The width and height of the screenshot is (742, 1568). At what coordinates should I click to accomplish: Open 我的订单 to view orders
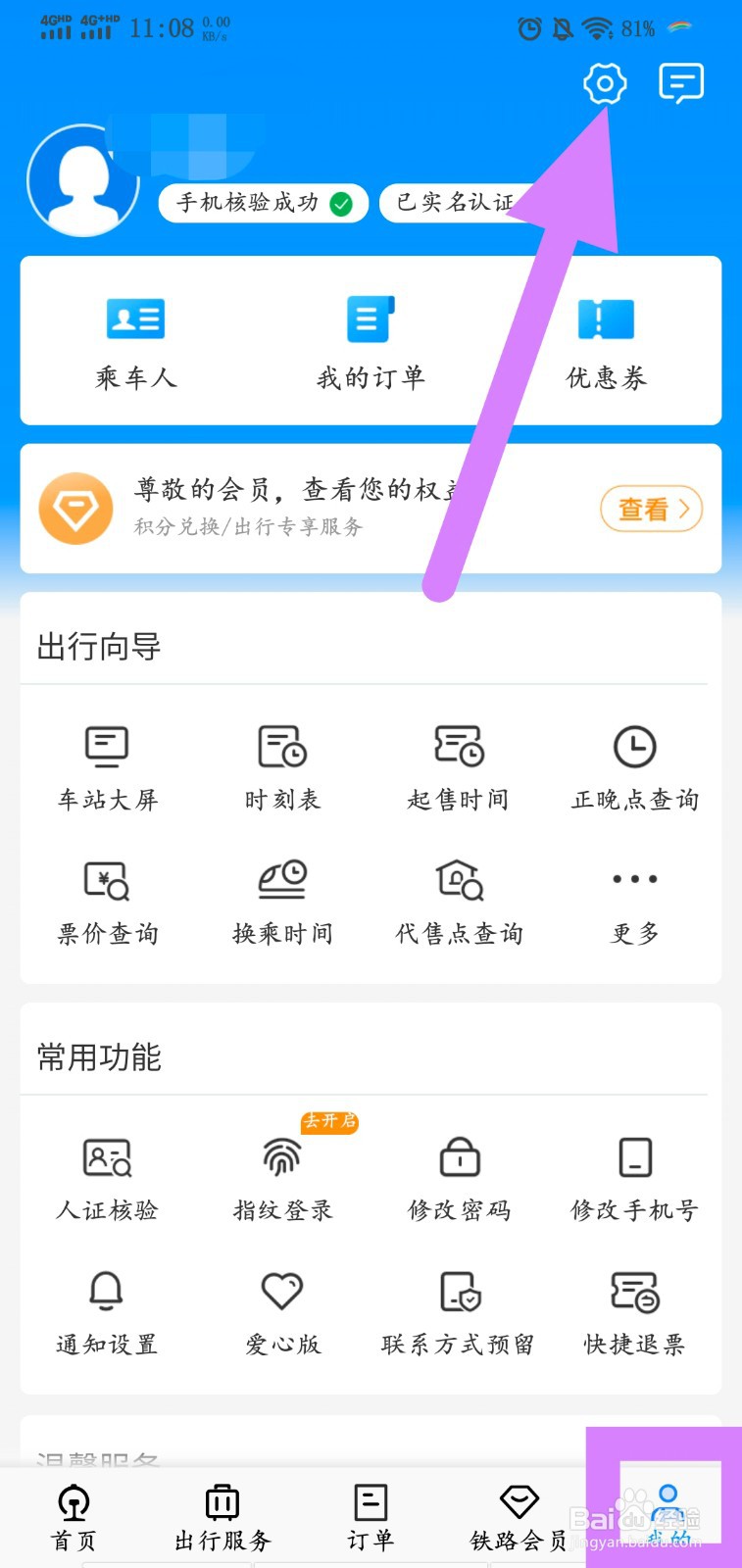370,338
